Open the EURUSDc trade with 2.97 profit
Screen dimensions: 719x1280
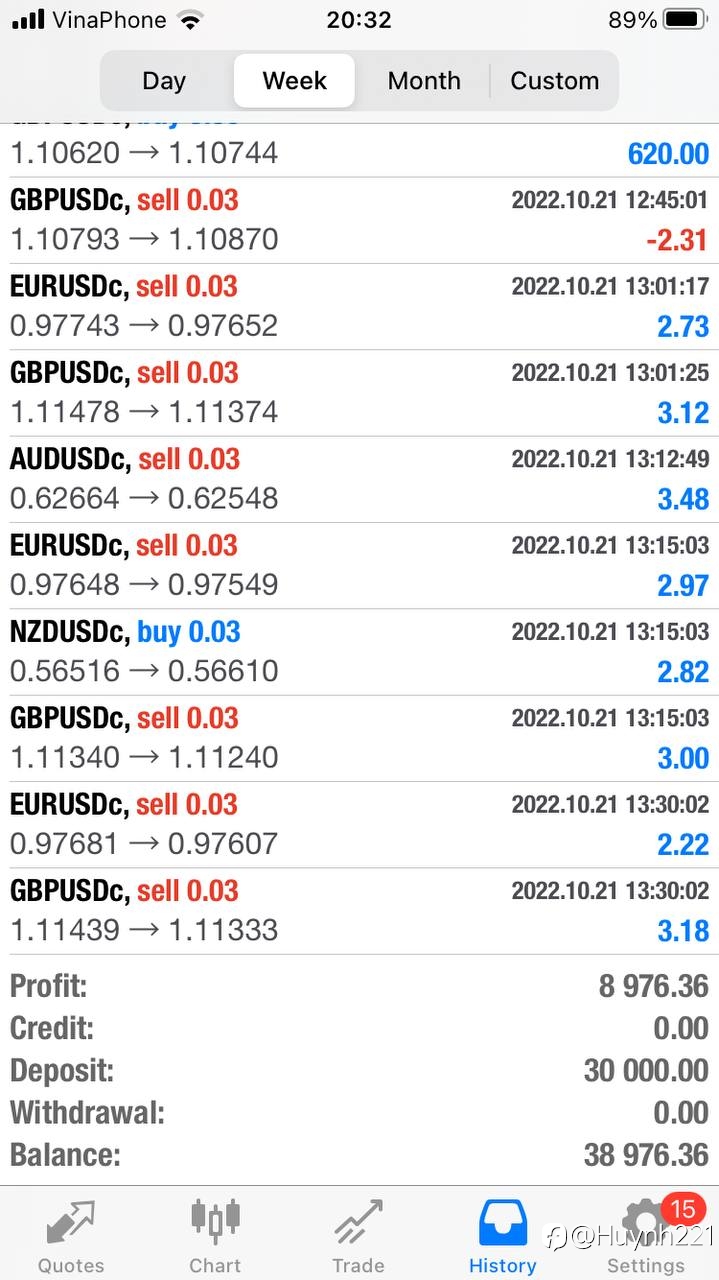click(x=359, y=565)
